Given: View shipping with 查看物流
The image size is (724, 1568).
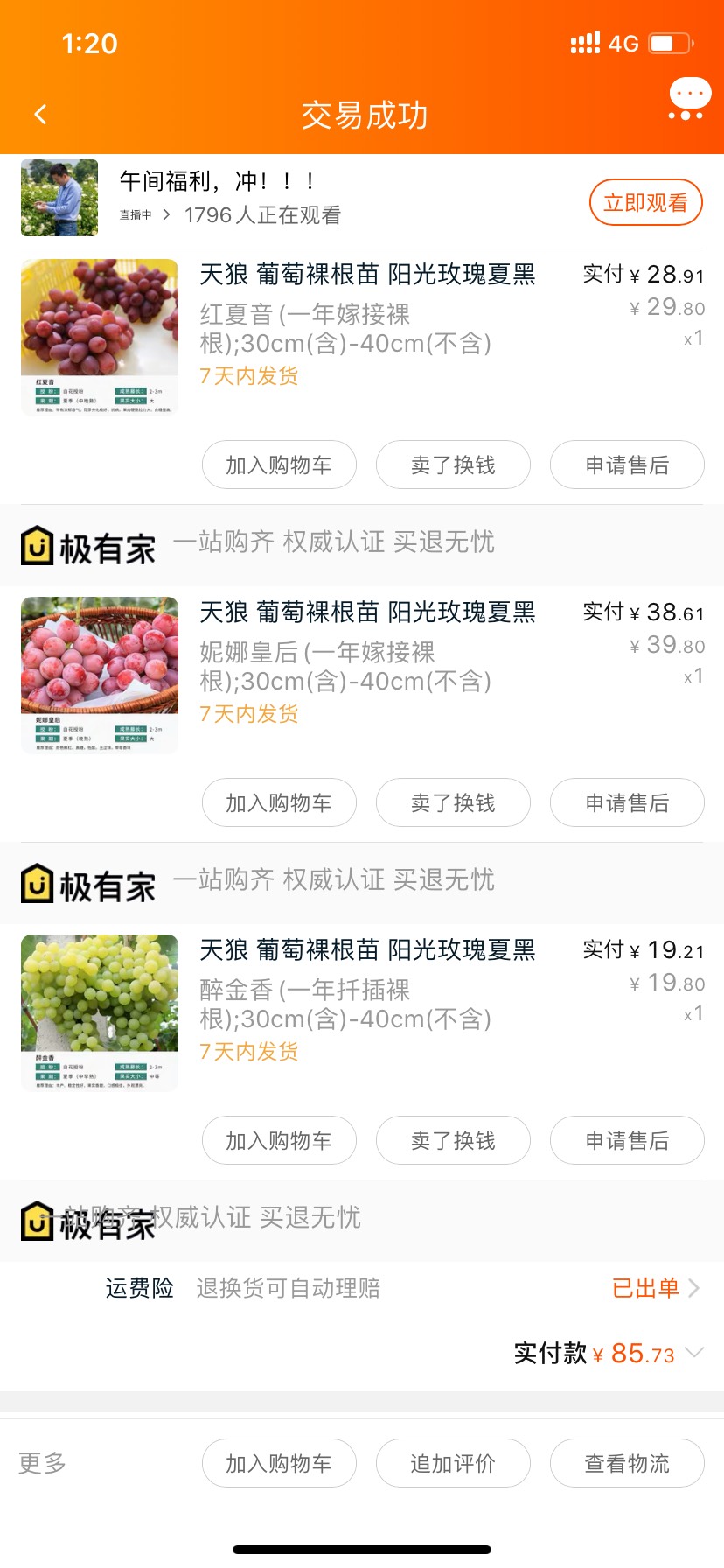Looking at the screenshot, I should [627, 1463].
